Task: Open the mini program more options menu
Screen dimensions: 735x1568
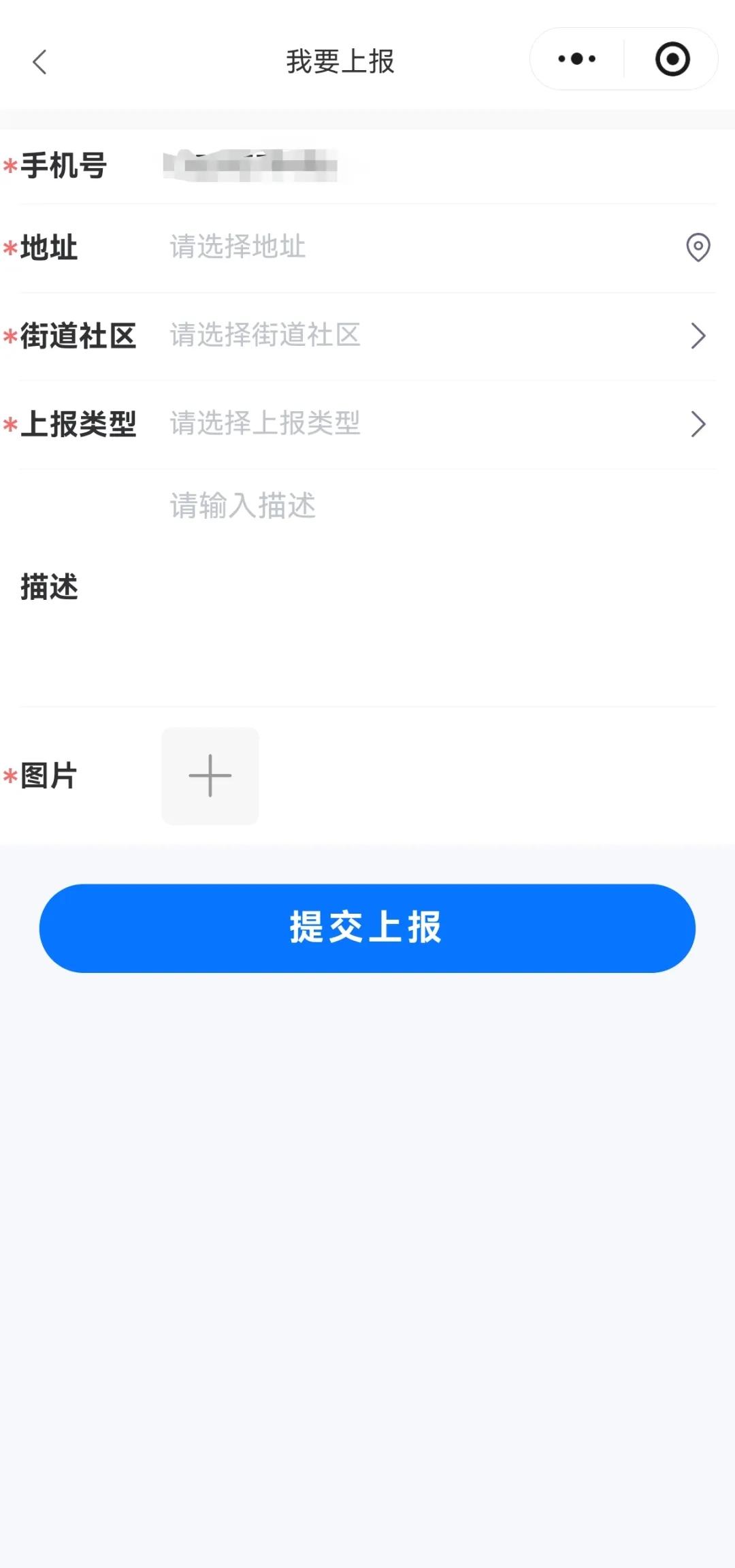Action: [576, 59]
